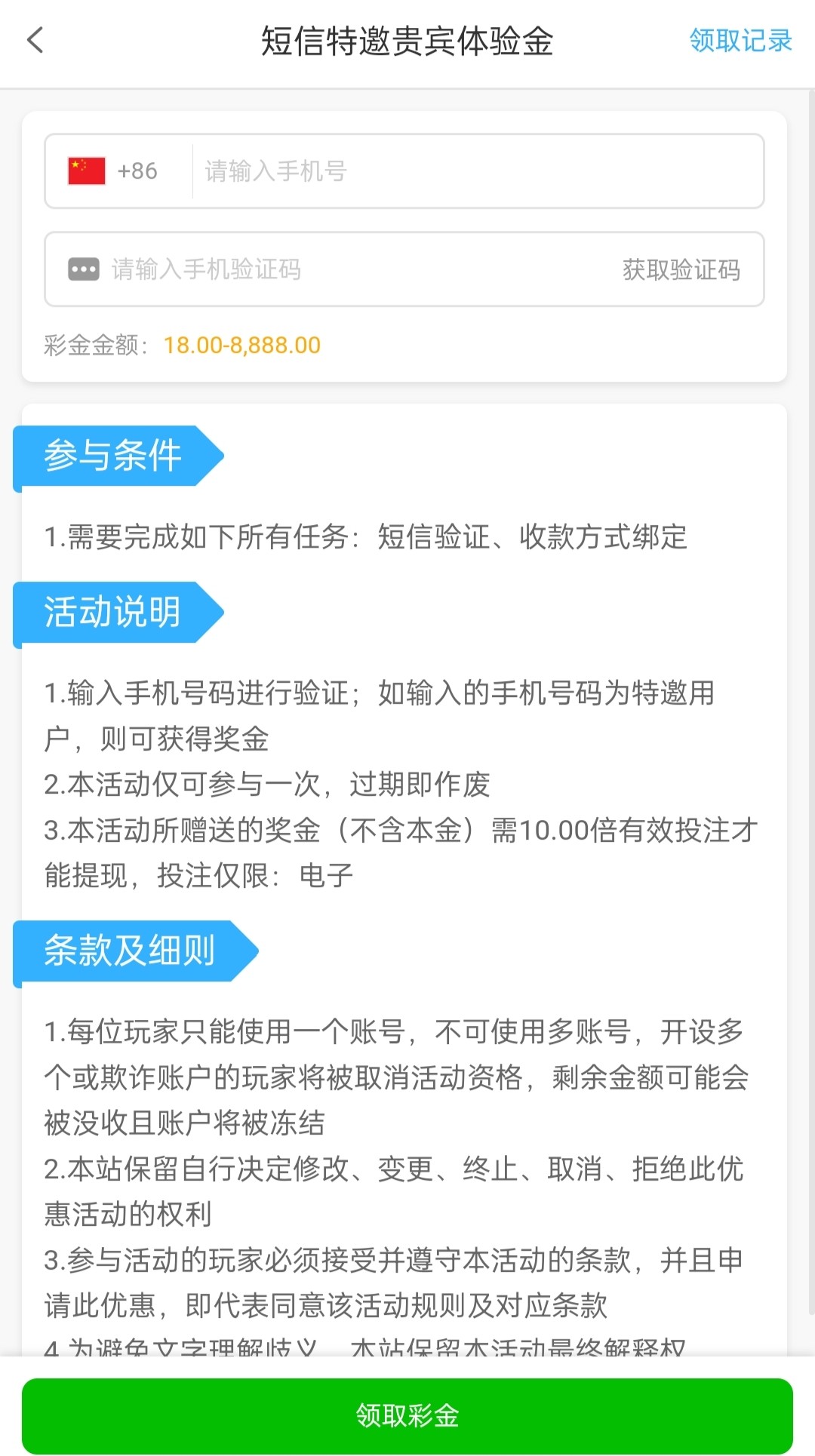Open 领取记录 claim records
Image resolution: width=815 pixels, height=1456 pixels.
740,41
